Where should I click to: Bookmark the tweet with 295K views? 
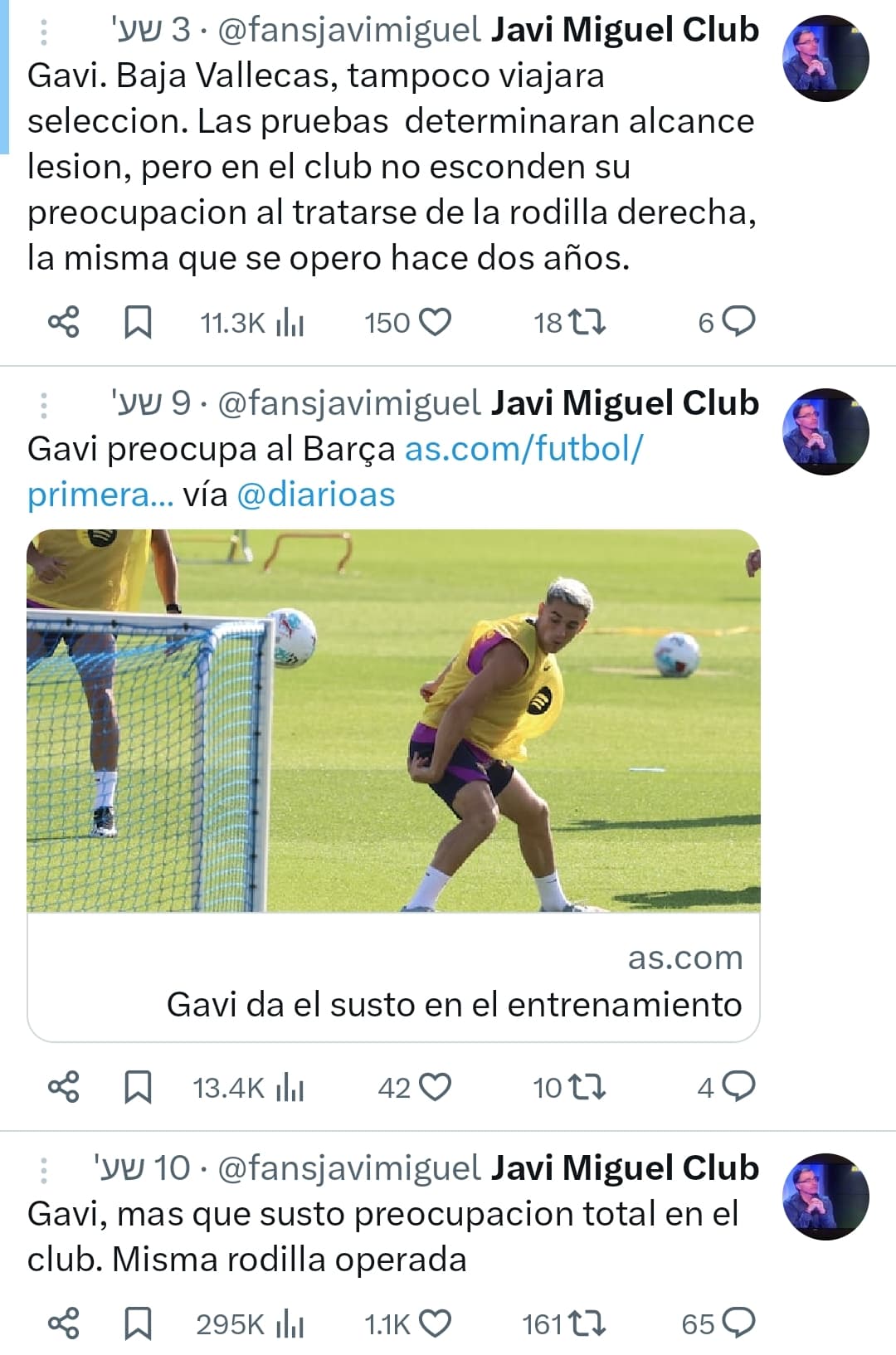(x=138, y=1323)
